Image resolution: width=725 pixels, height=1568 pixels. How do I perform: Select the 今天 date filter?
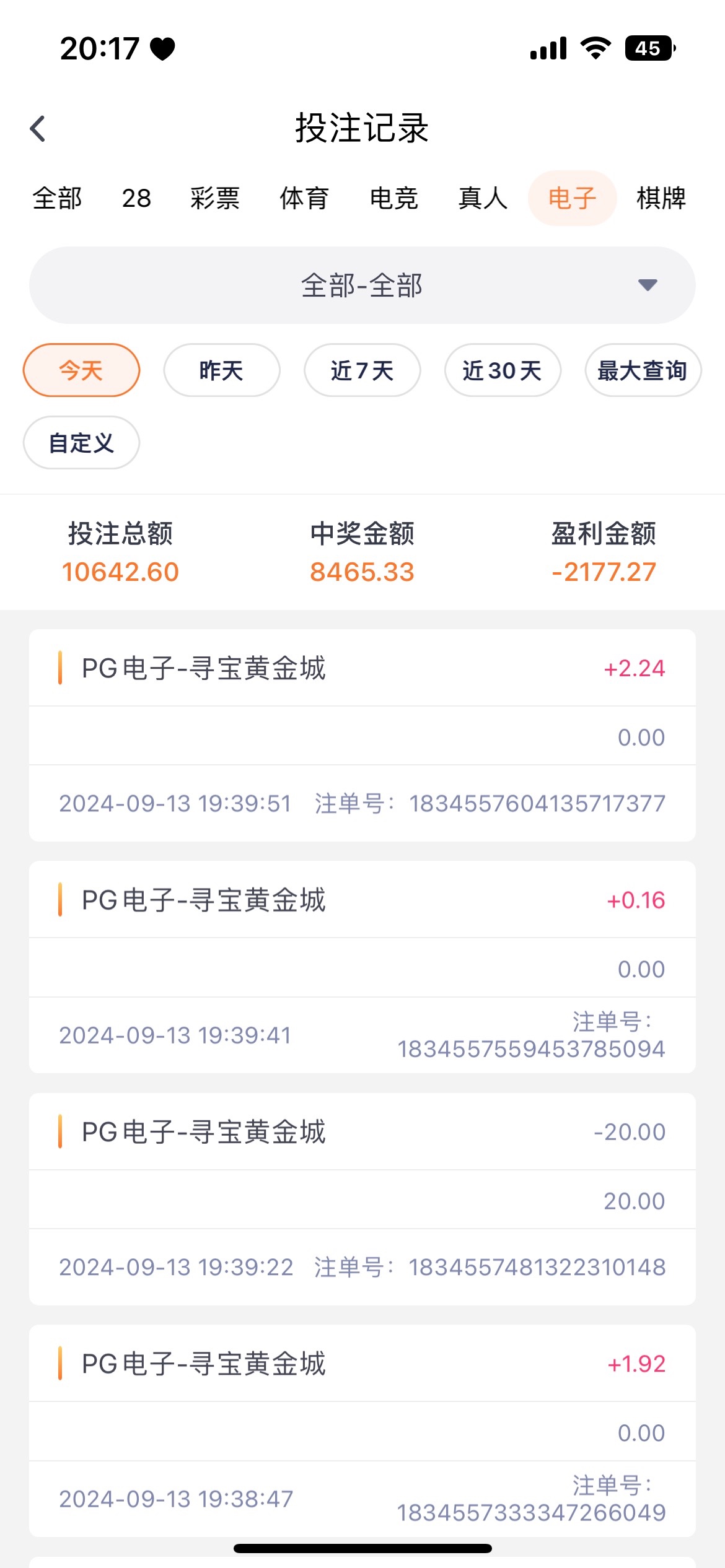click(81, 370)
